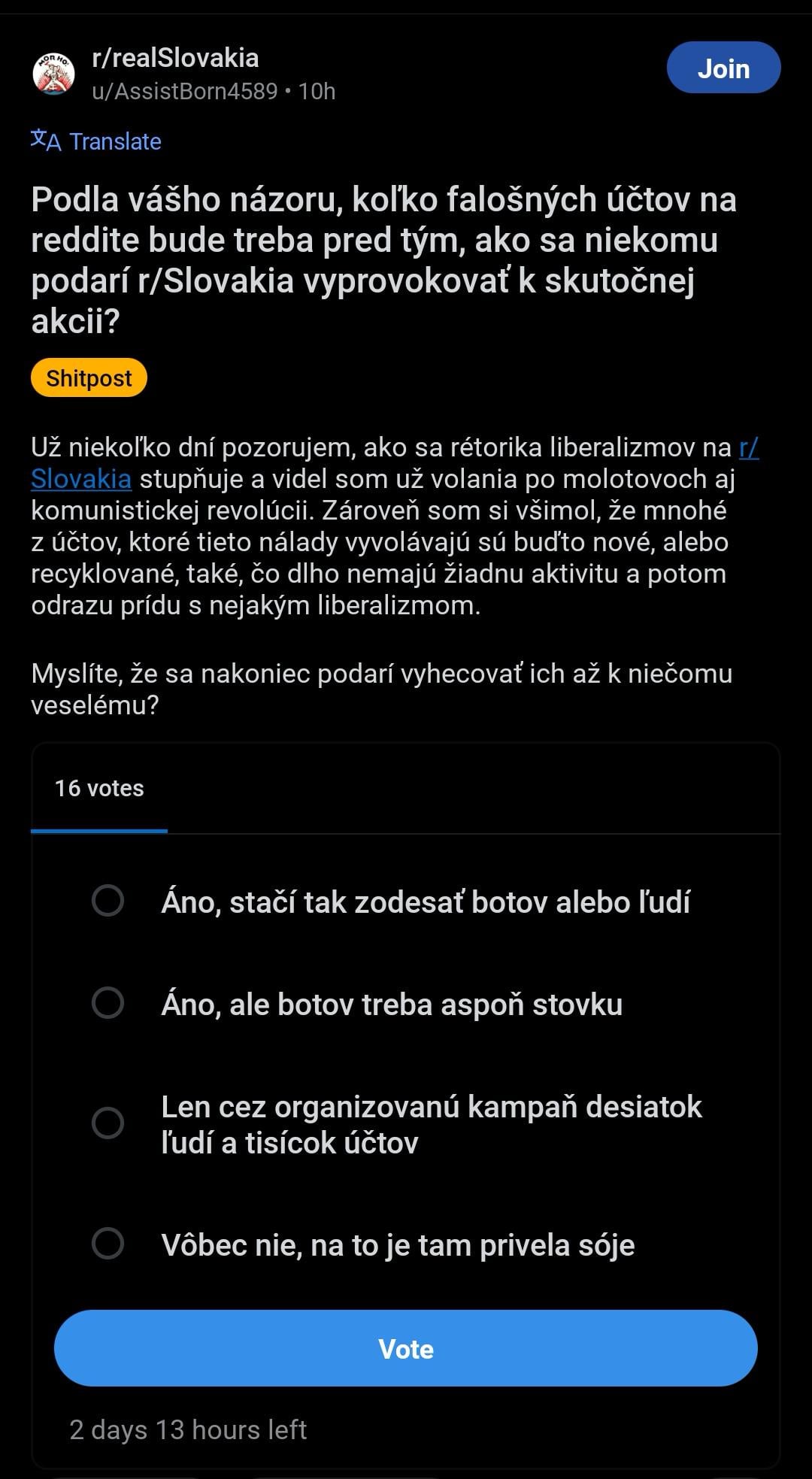812x1479 pixels.
Task: Pick 'Len cez organizovanú kampaň' poll option
Action: pos(108,1123)
